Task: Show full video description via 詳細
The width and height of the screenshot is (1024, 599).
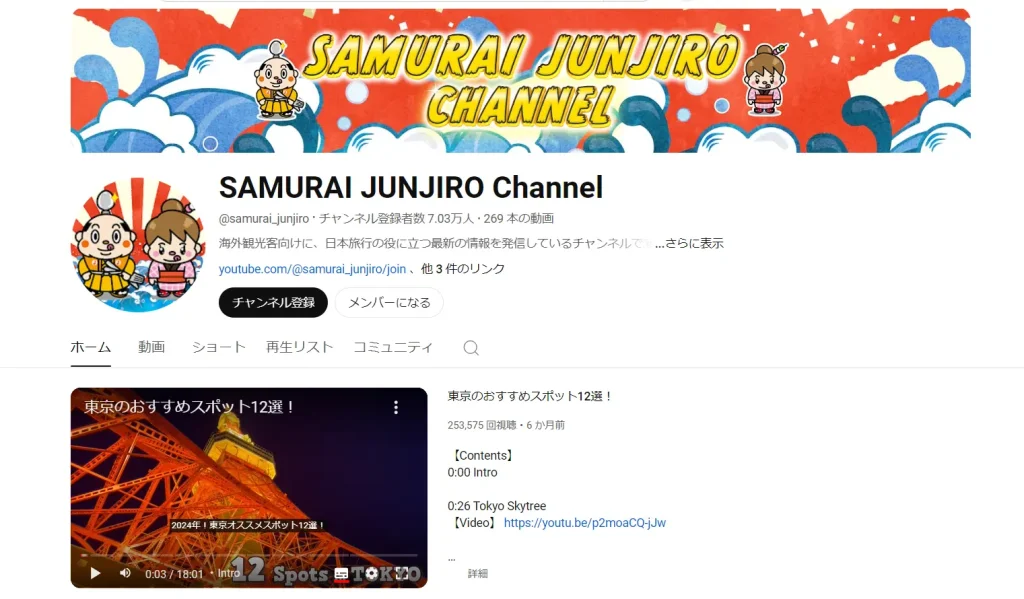Action: point(477,573)
